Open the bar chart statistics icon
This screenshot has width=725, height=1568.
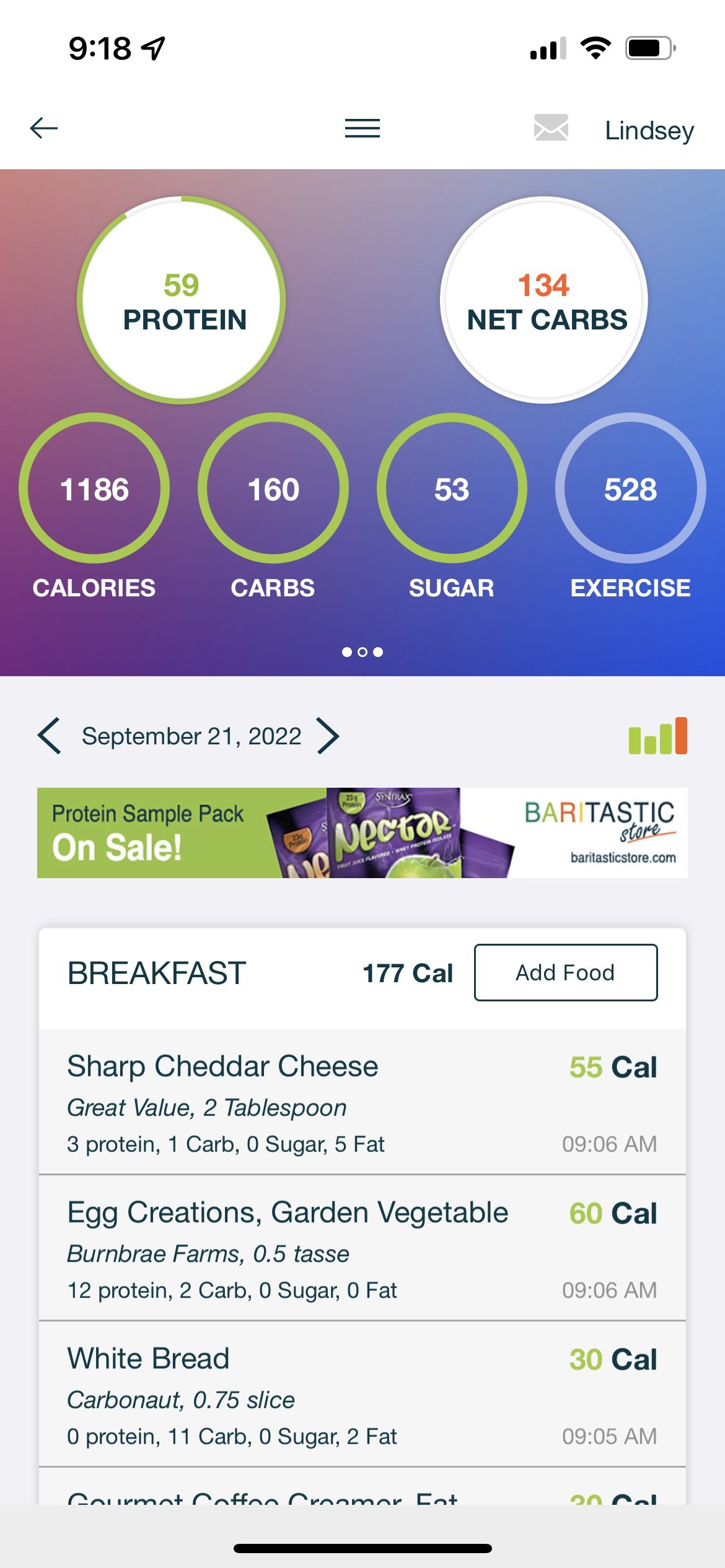[x=657, y=736]
